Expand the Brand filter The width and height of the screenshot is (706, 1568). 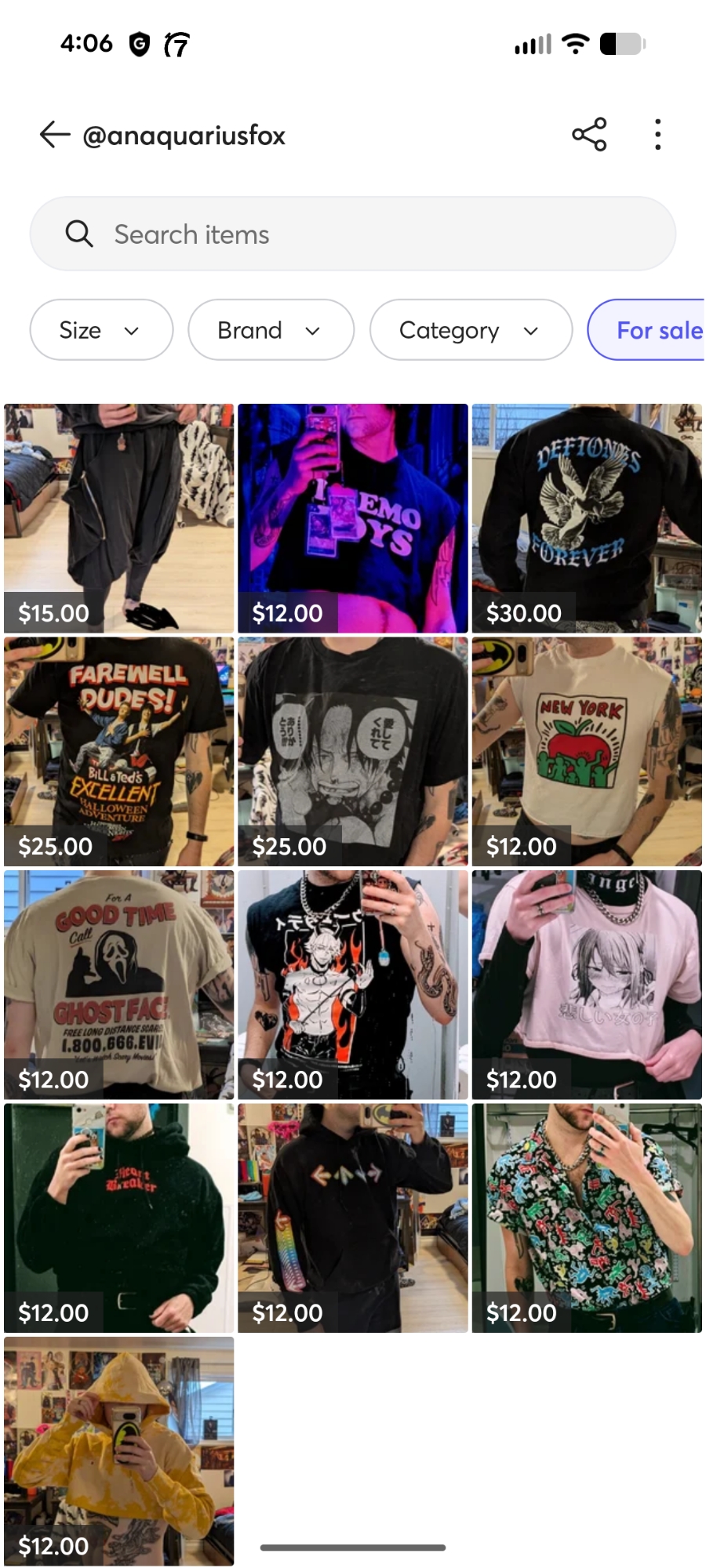(271, 330)
